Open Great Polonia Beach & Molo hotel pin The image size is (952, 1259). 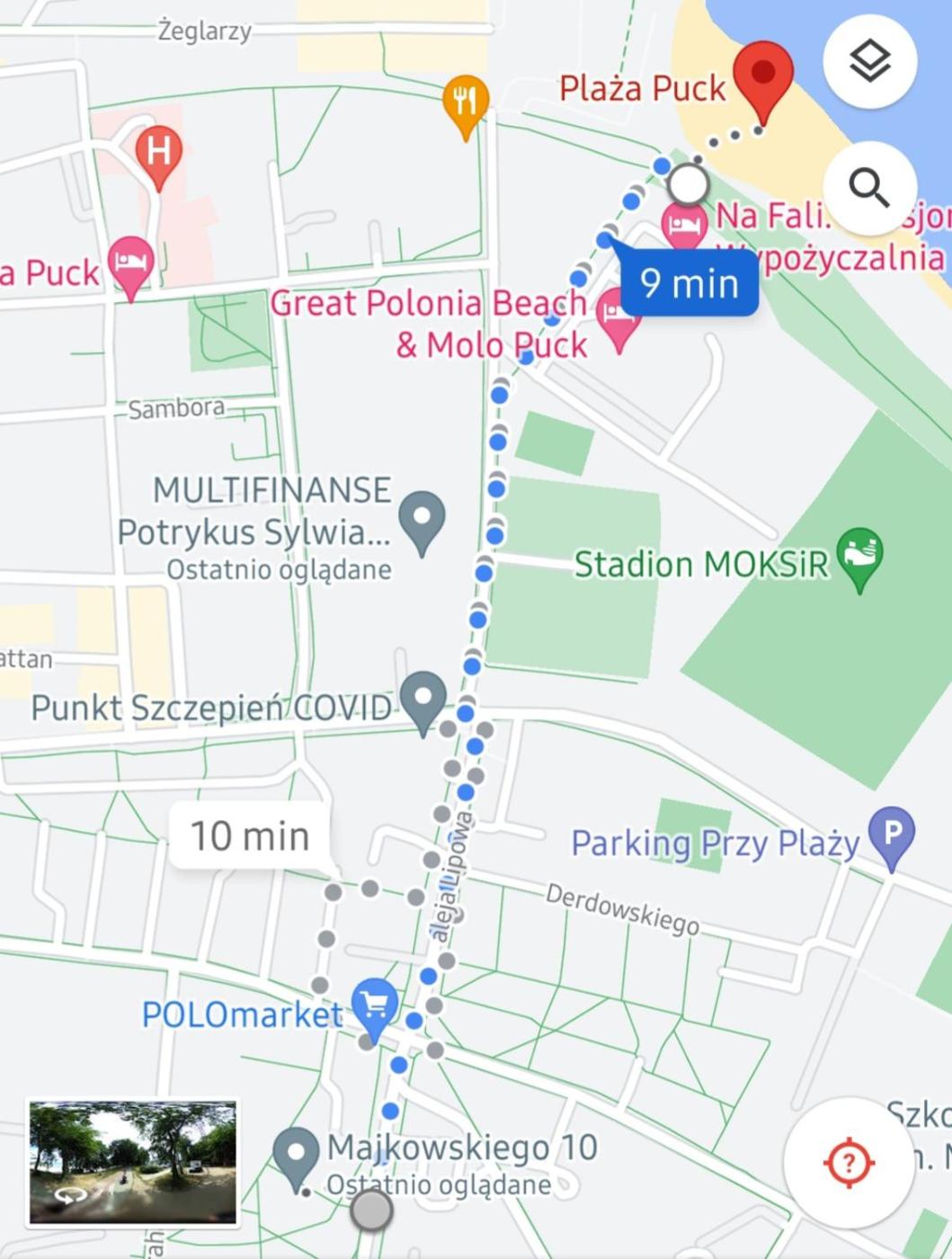(618, 315)
